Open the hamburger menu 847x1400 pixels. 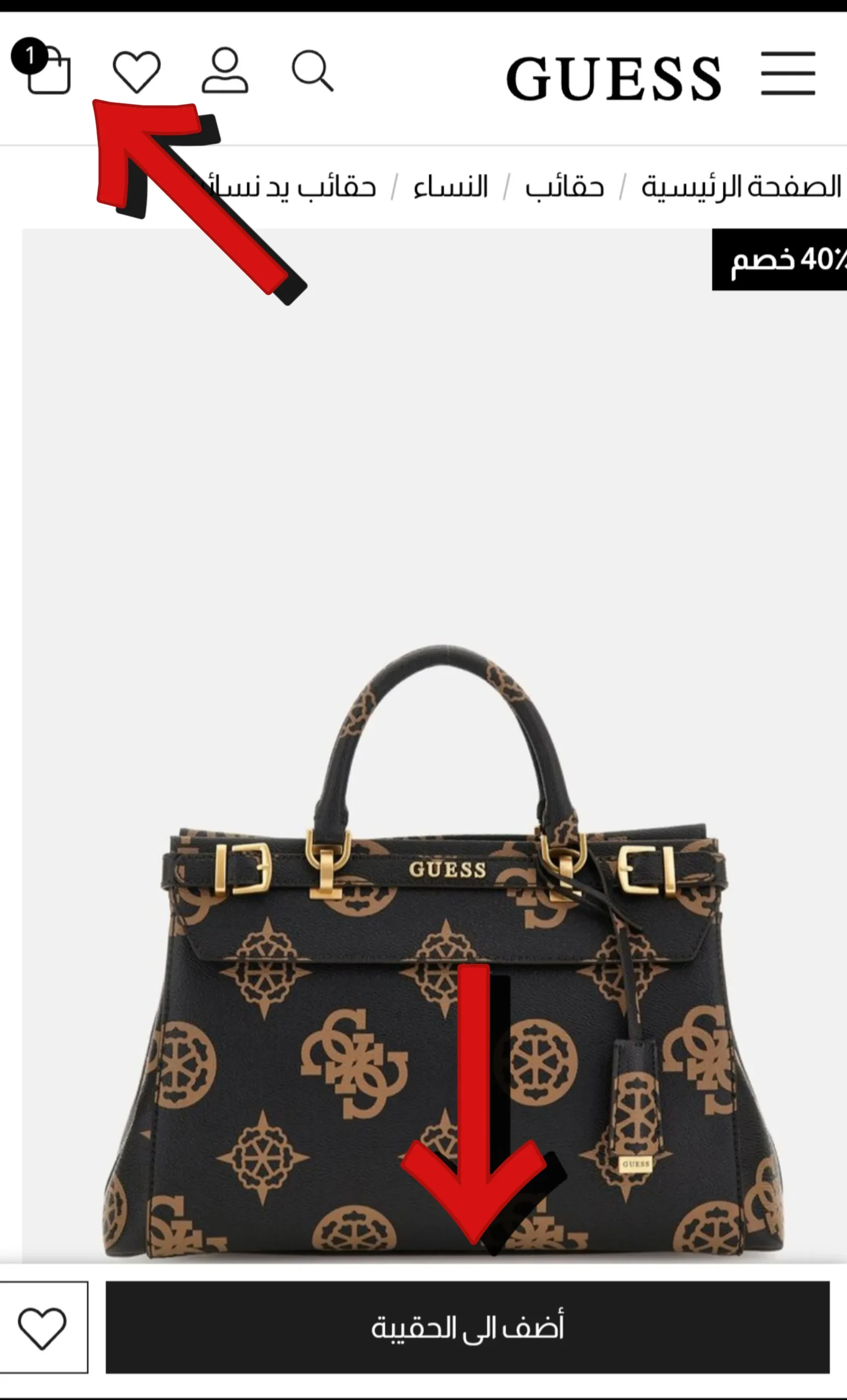[788, 73]
